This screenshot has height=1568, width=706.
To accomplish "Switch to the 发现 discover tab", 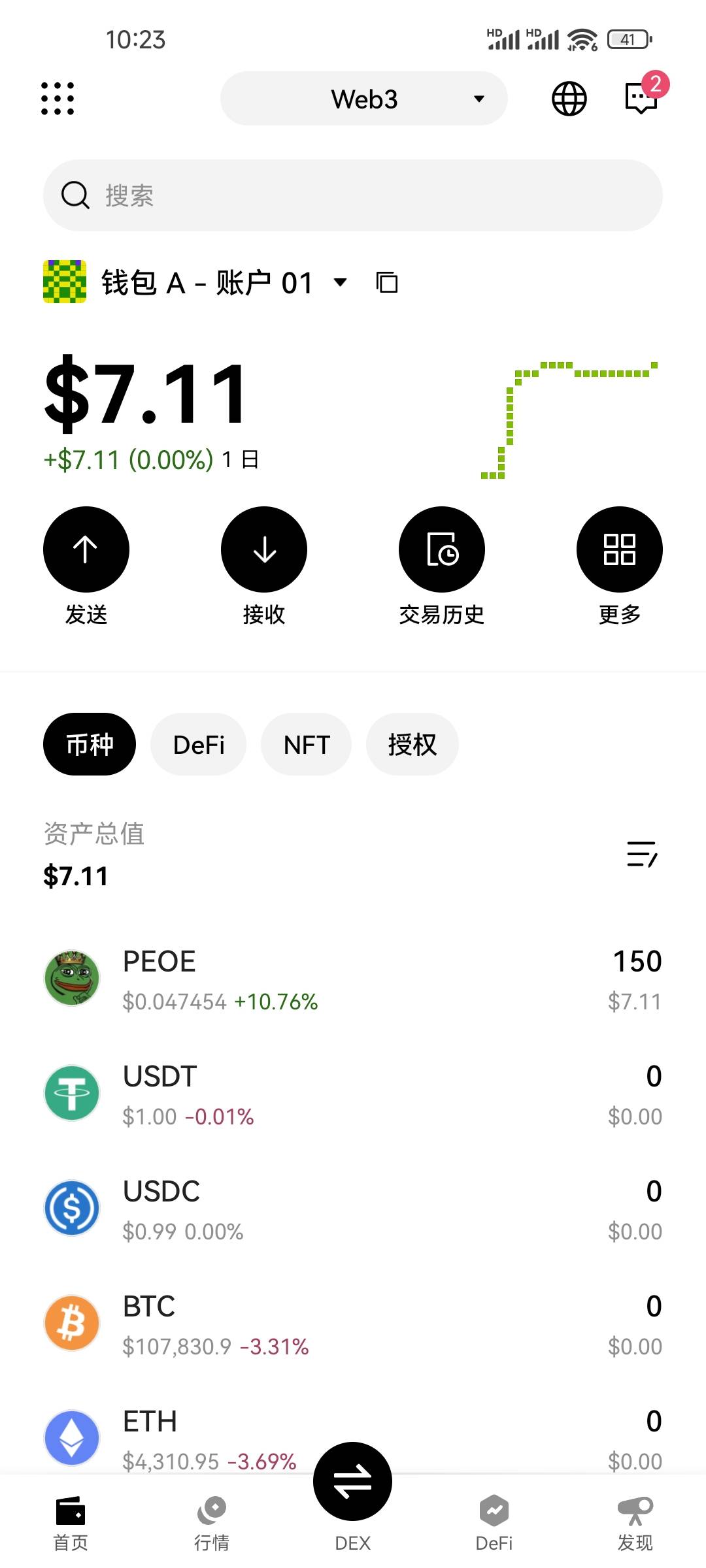I will tap(635, 1523).
